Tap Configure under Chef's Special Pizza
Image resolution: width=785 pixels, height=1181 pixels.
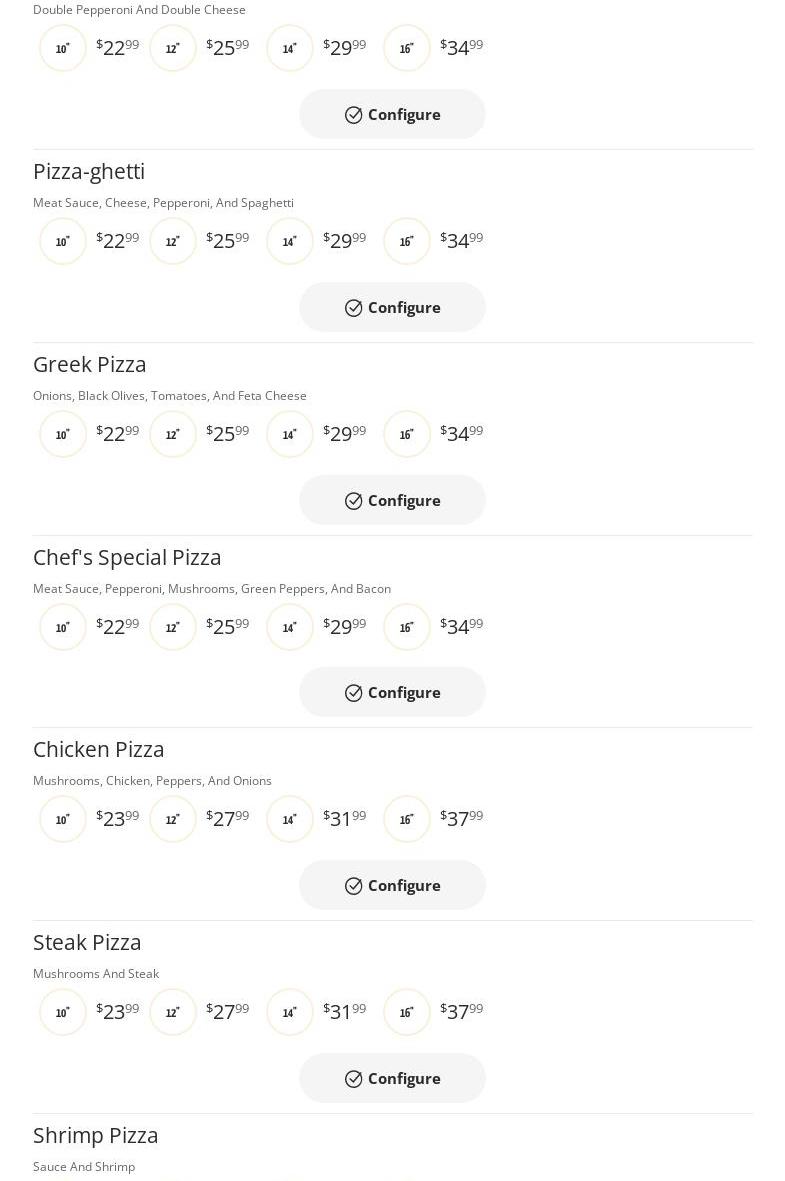coord(392,693)
